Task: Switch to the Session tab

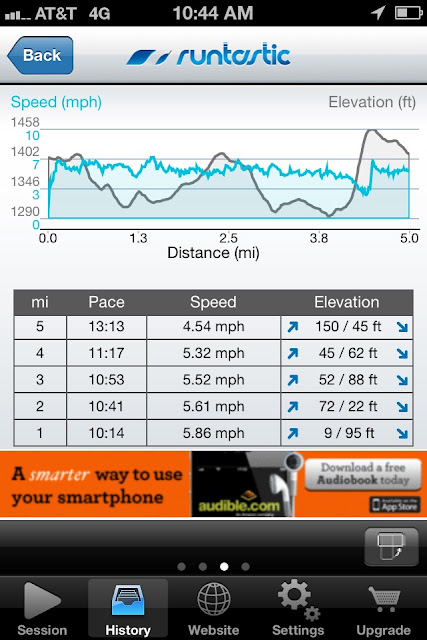Action: click(42, 608)
